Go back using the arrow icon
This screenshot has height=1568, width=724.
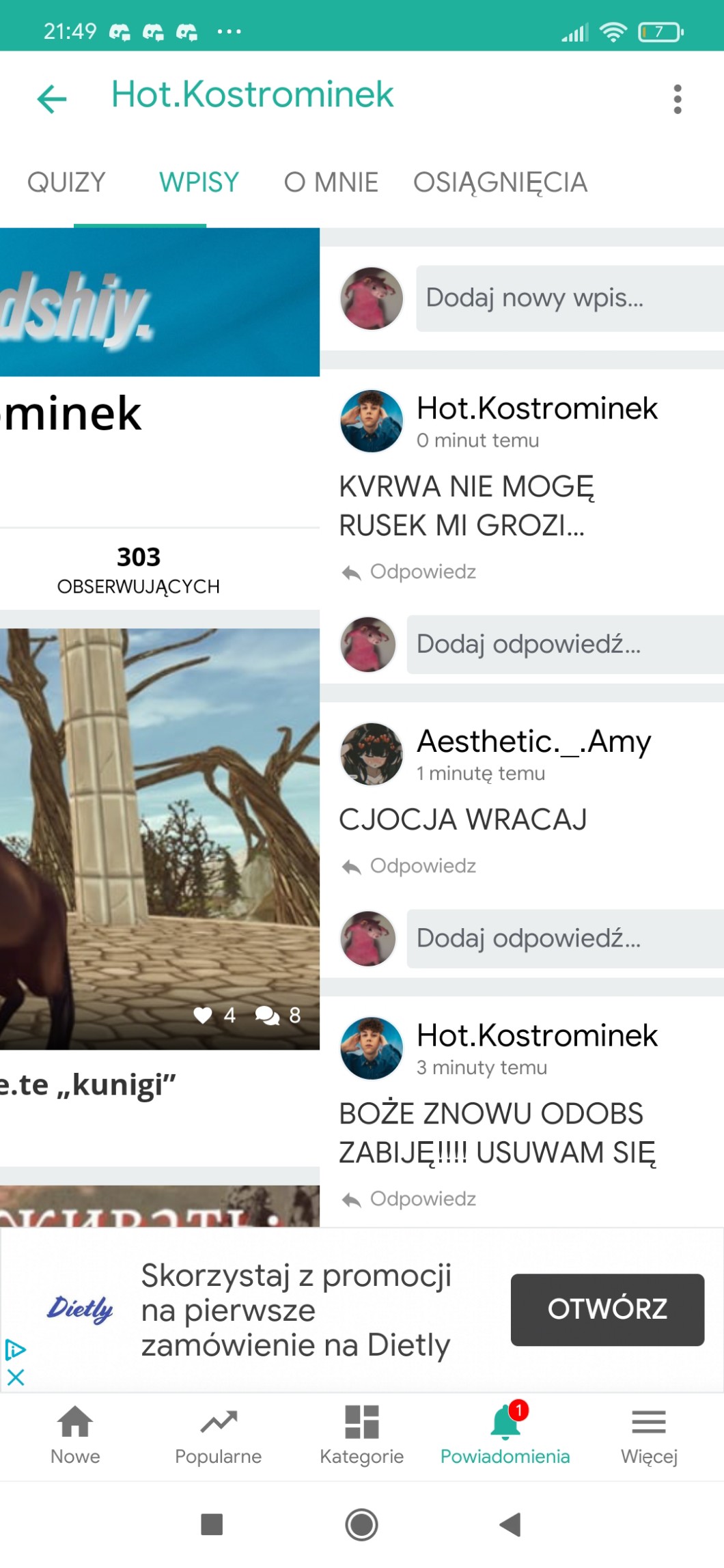tap(52, 99)
